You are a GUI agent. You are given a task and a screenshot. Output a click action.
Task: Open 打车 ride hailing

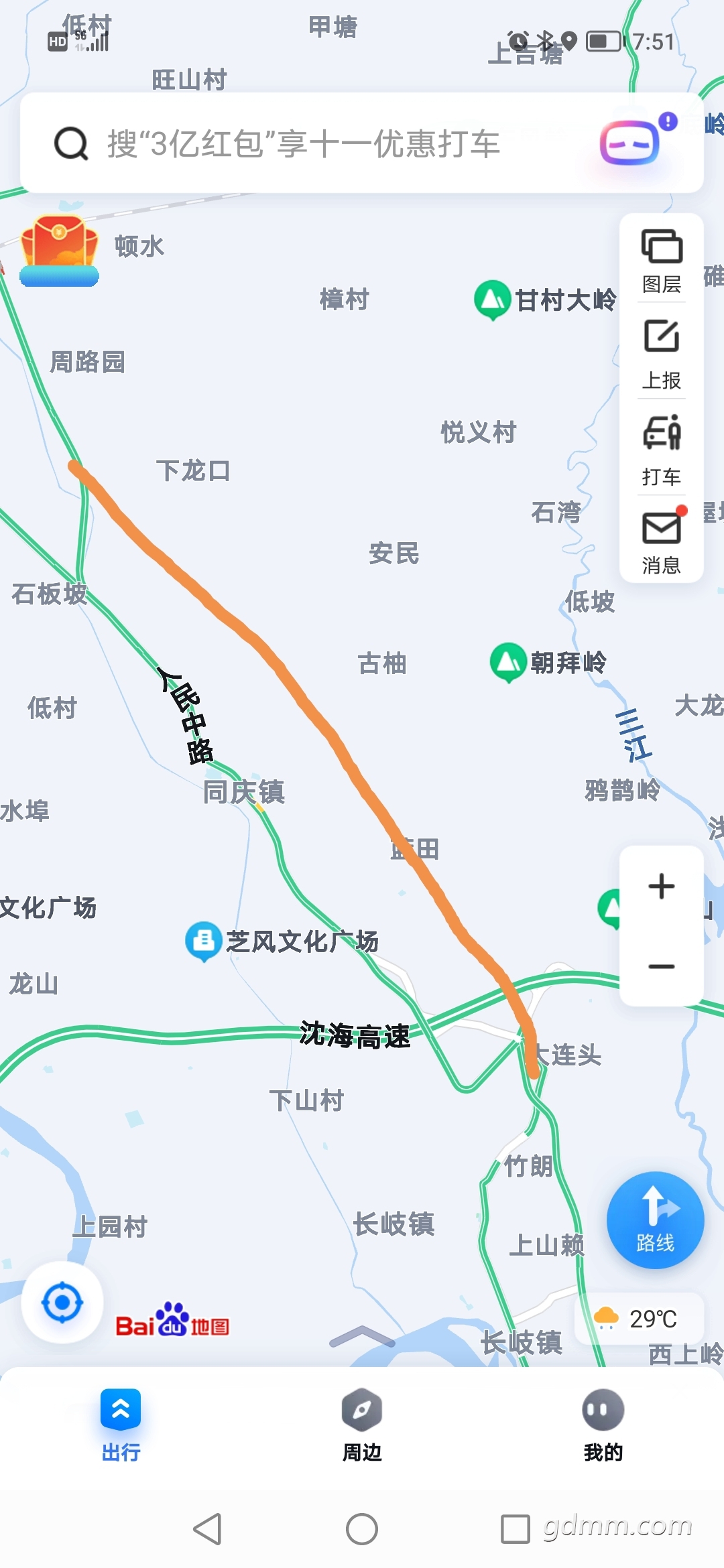tap(662, 450)
